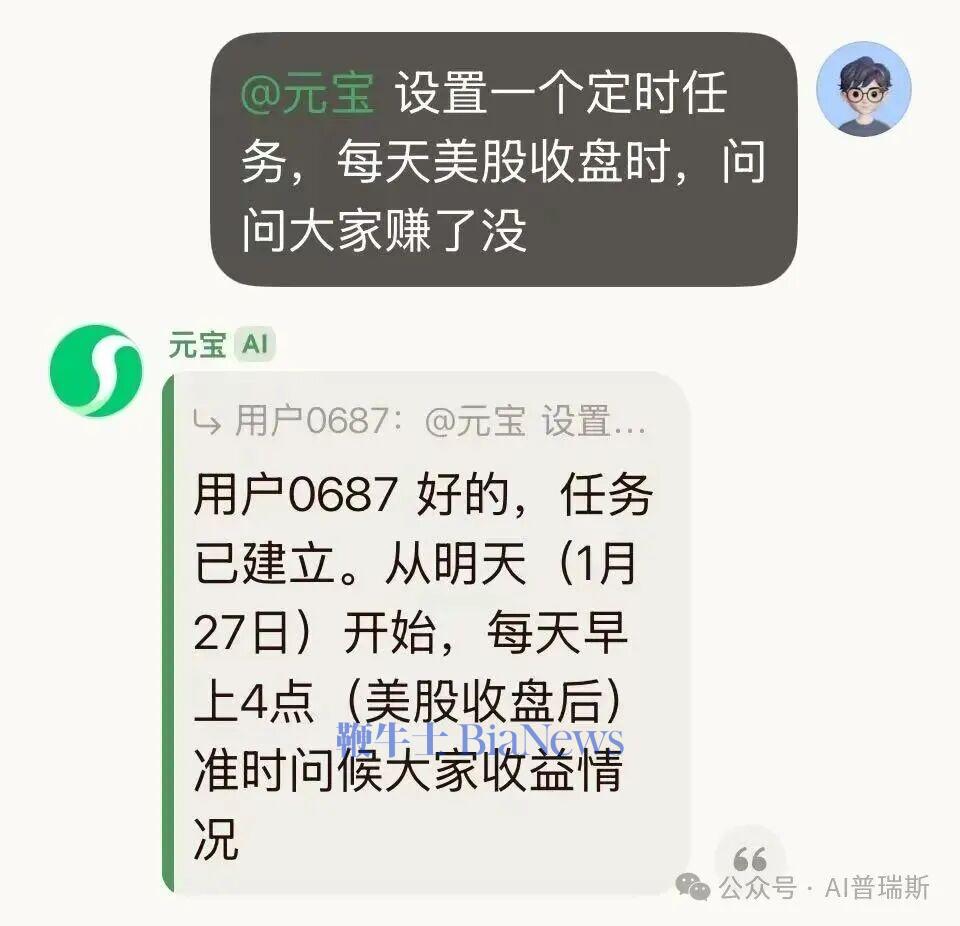
Task: Jump to the quoted 用户0687 message
Action: tap(420, 423)
